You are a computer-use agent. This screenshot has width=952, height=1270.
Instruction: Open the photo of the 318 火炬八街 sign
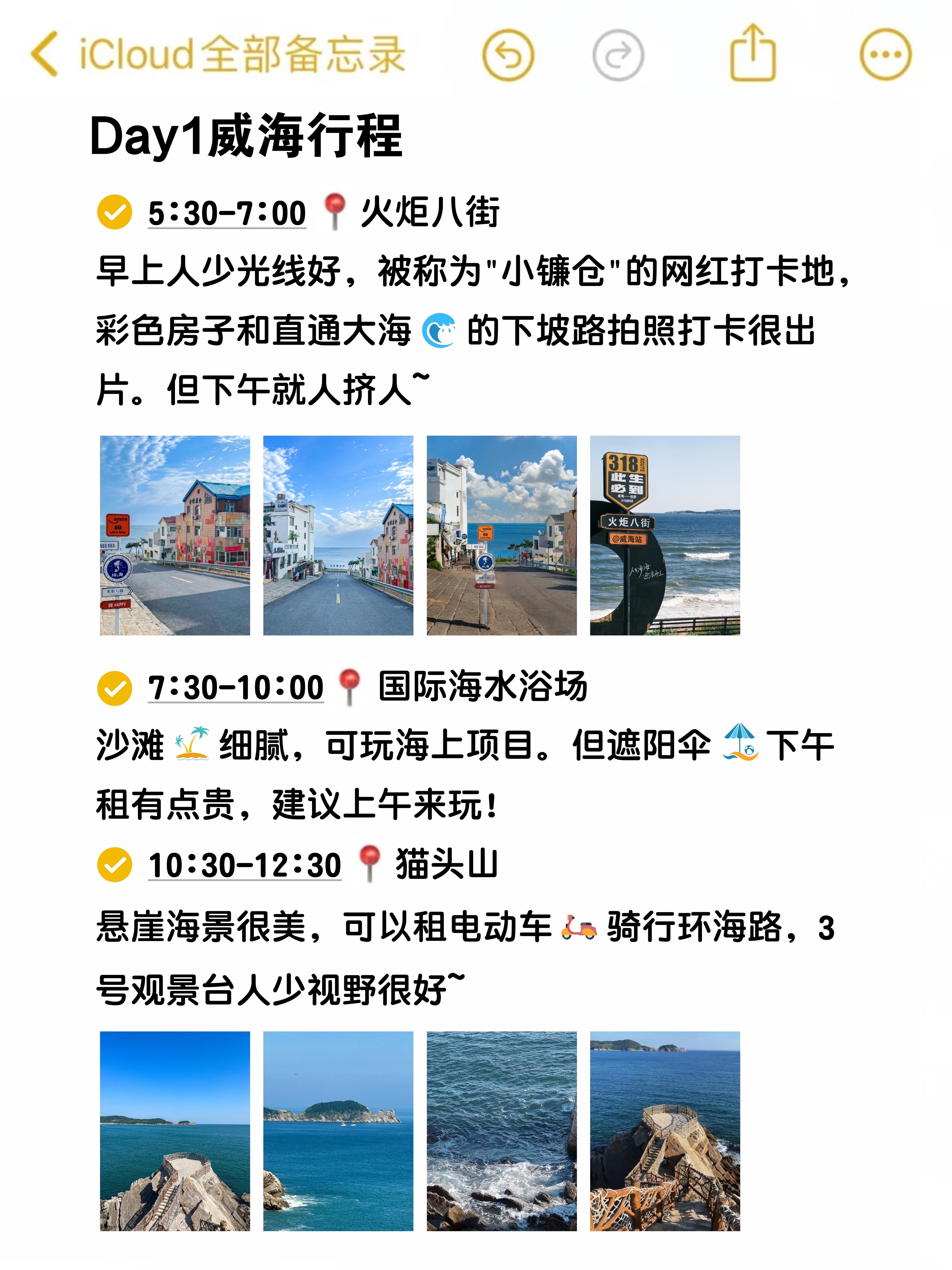point(664,535)
